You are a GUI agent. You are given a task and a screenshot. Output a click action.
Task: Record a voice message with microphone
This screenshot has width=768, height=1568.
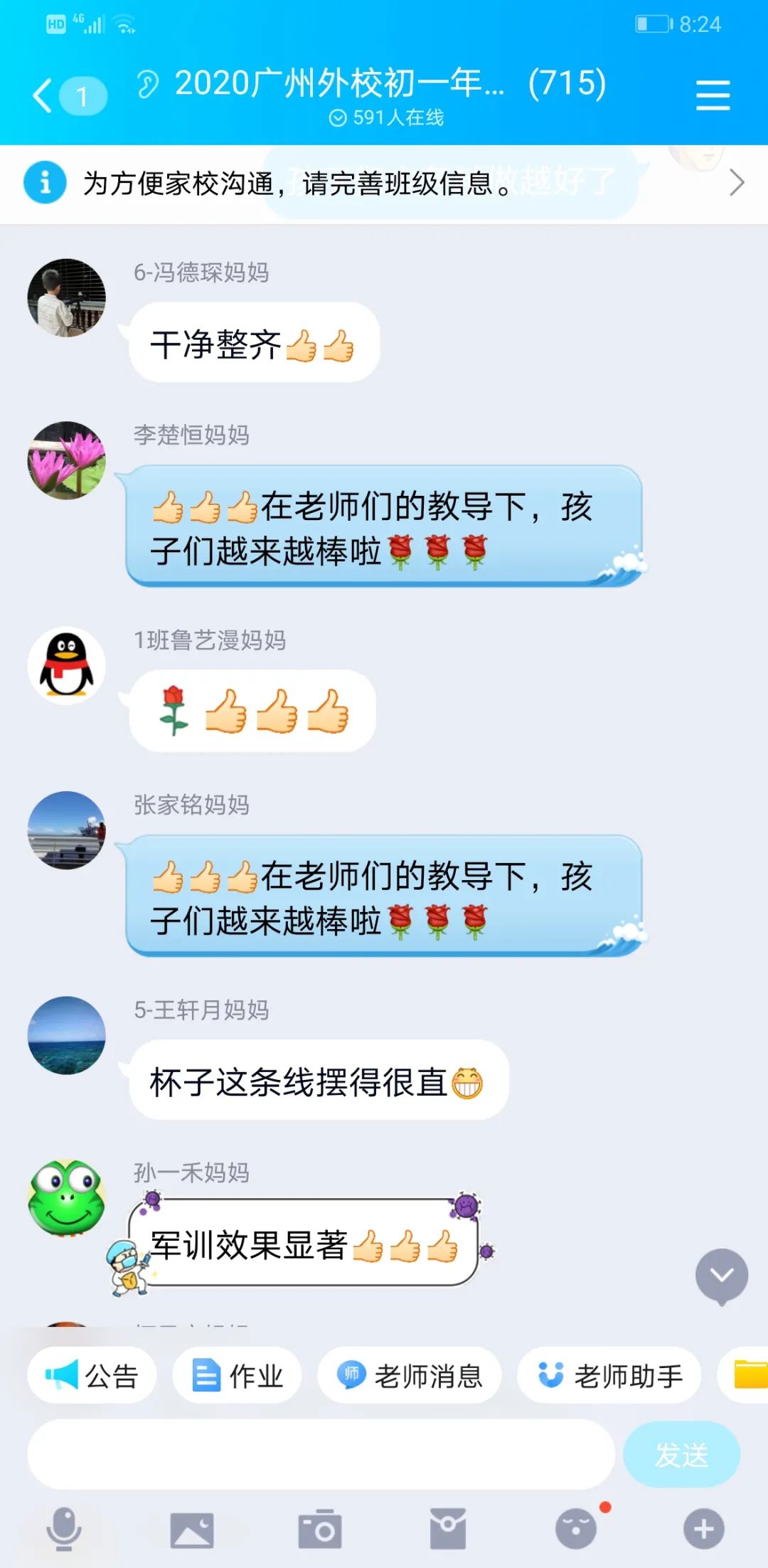tap(64, 1528)
